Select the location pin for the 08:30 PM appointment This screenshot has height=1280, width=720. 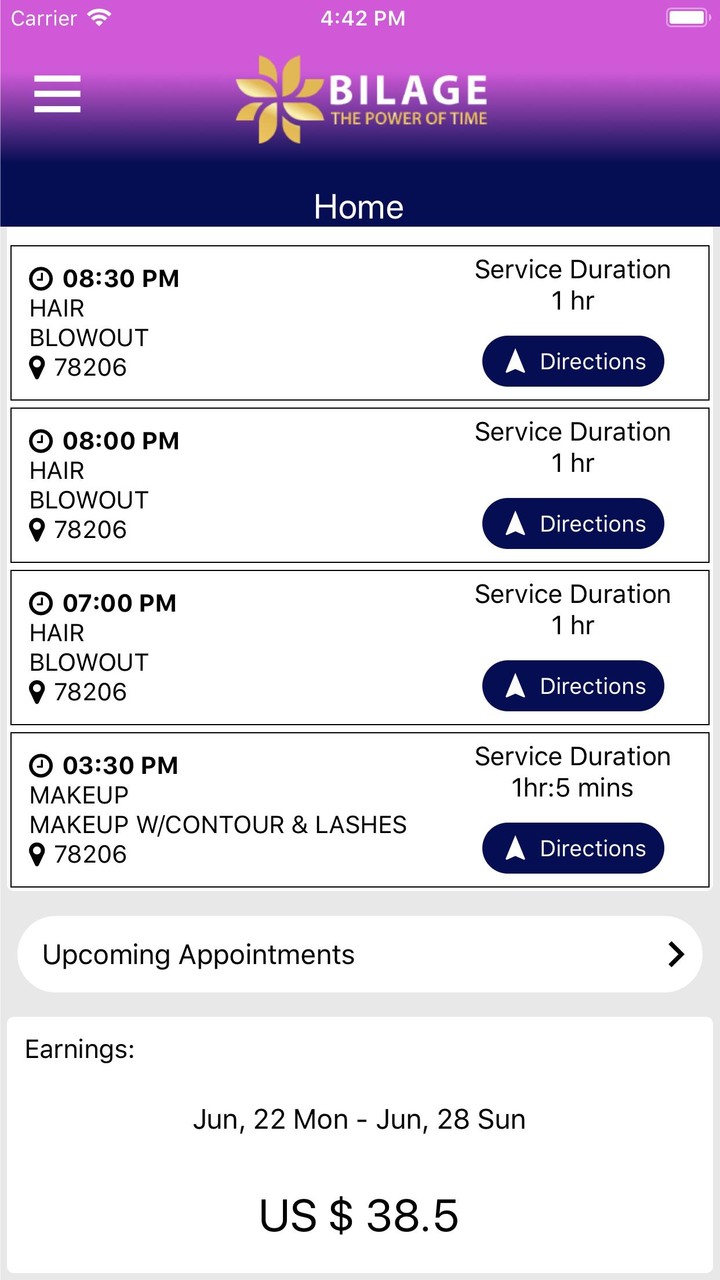click(37, 367)
